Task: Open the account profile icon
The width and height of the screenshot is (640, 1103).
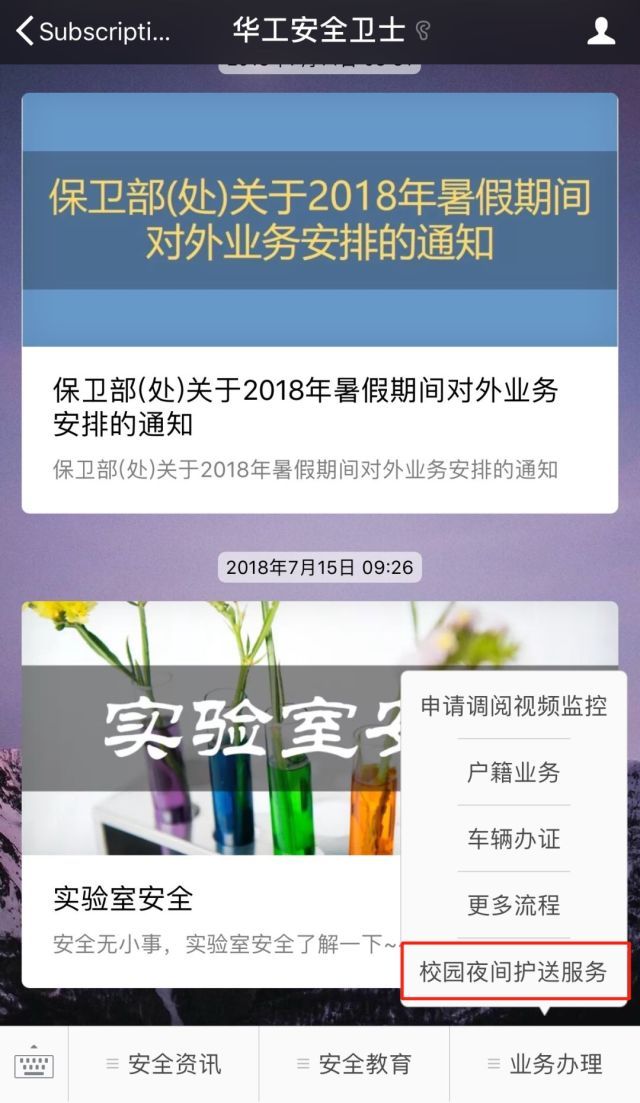Action: click(600, 31)
